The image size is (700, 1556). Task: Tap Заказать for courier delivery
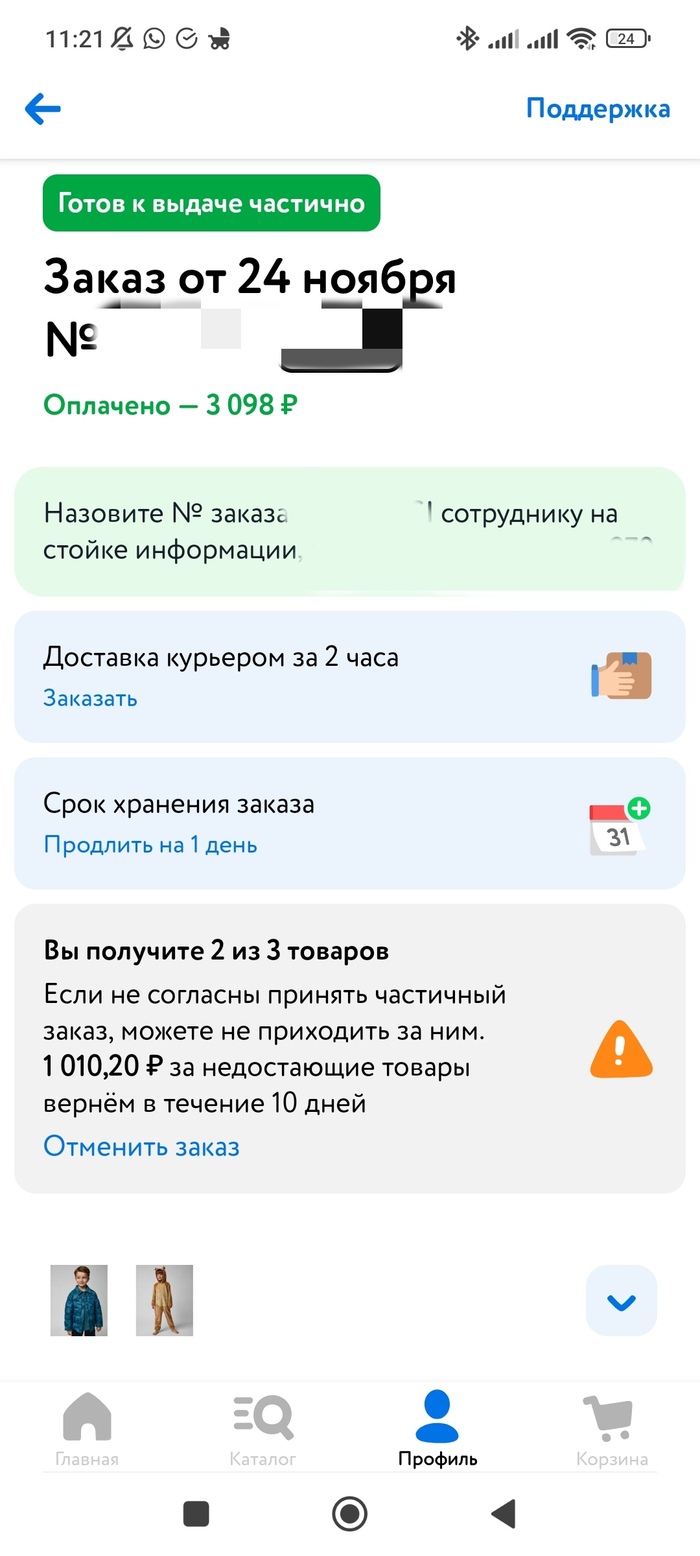[90, 698]
